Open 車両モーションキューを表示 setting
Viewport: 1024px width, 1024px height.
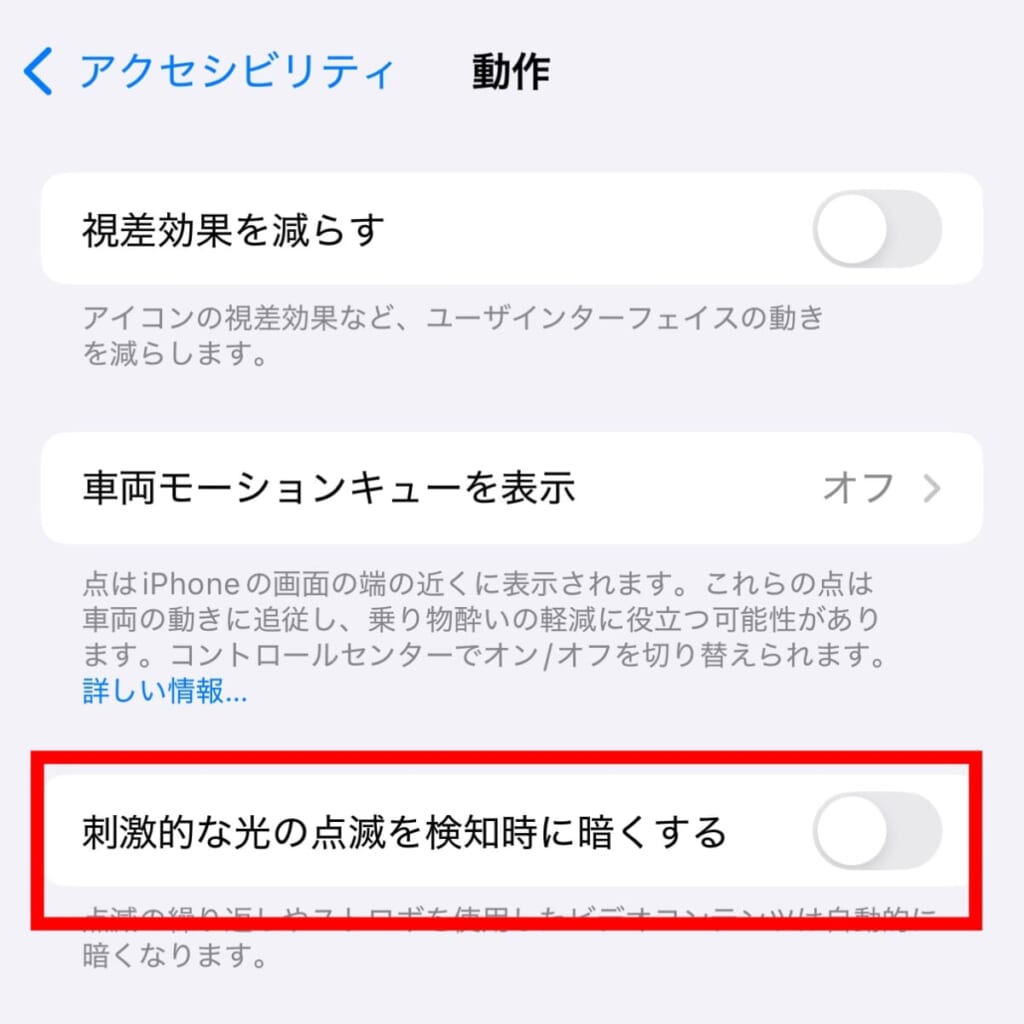click(511, 488)
